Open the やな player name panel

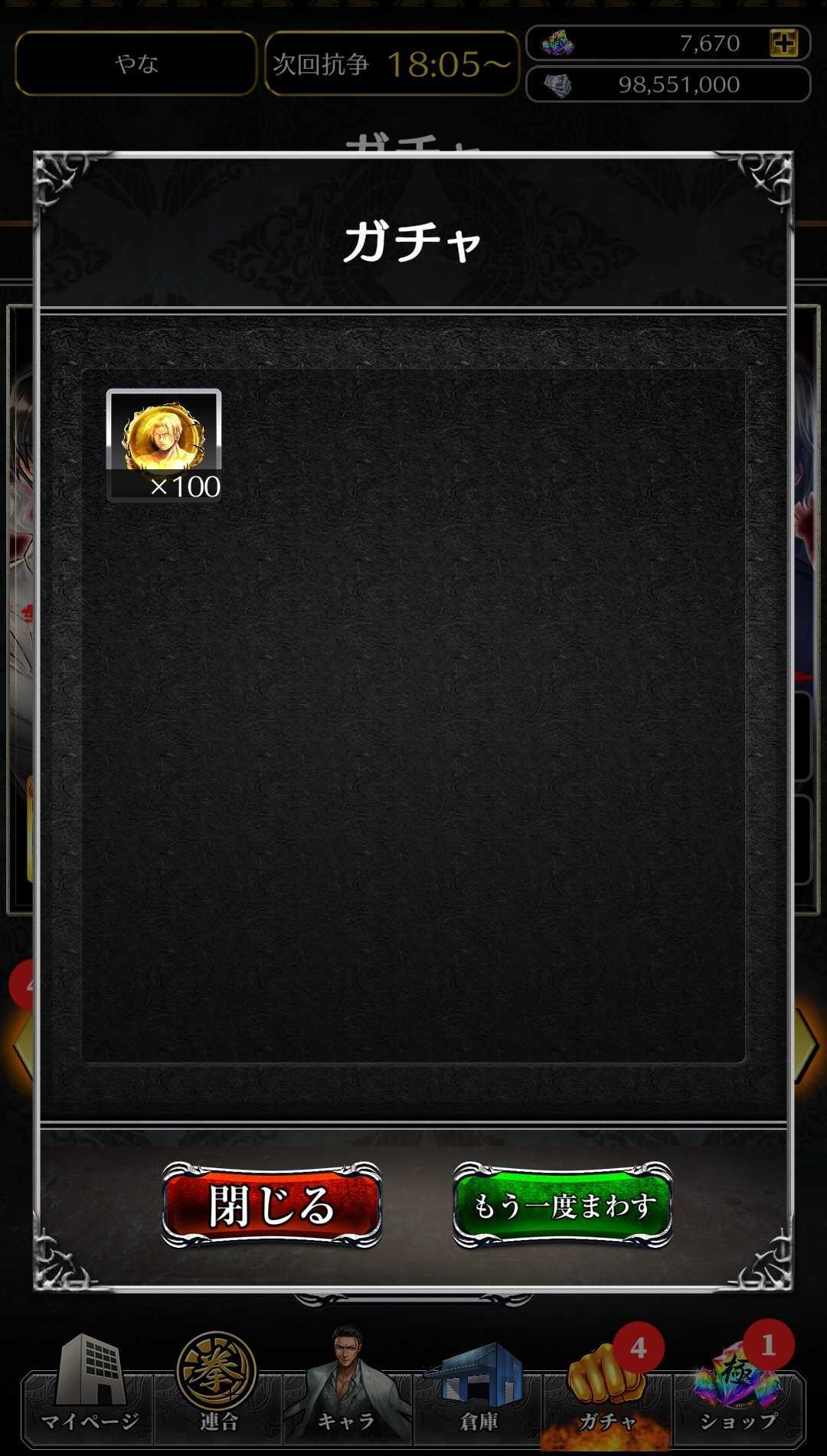136,64
